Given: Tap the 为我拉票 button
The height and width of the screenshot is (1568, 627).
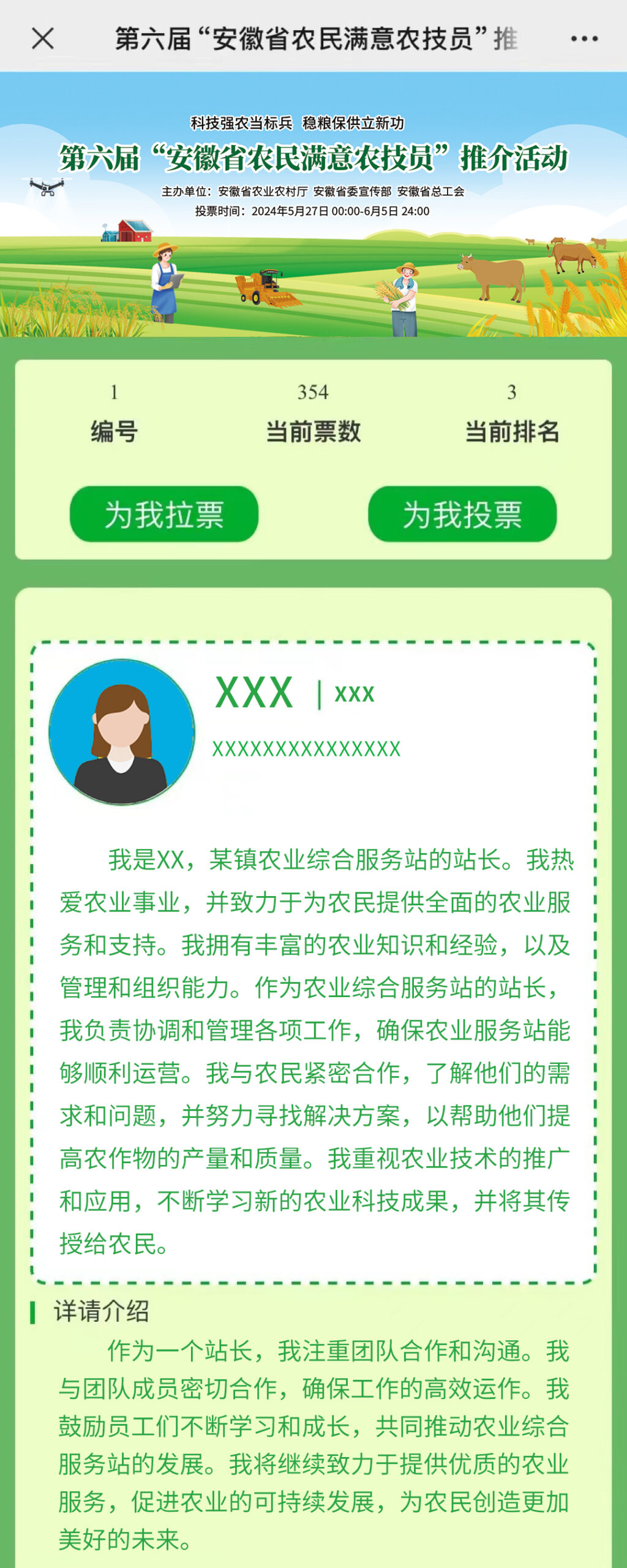Looking at the screenshot, I should click(x=164, y=514).
